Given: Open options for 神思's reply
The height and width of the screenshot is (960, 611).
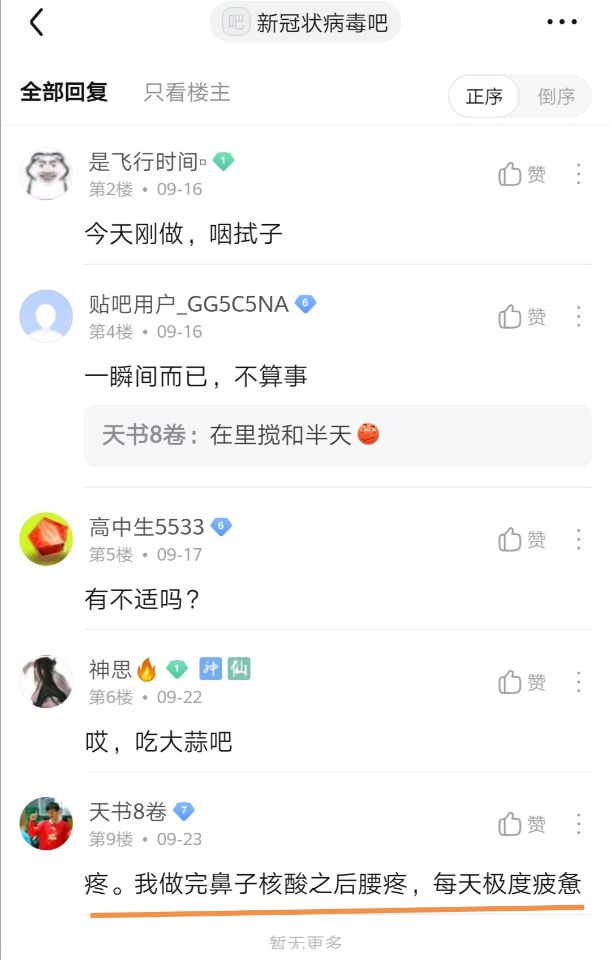Looking at the screenshot, I should click(578, 682).
